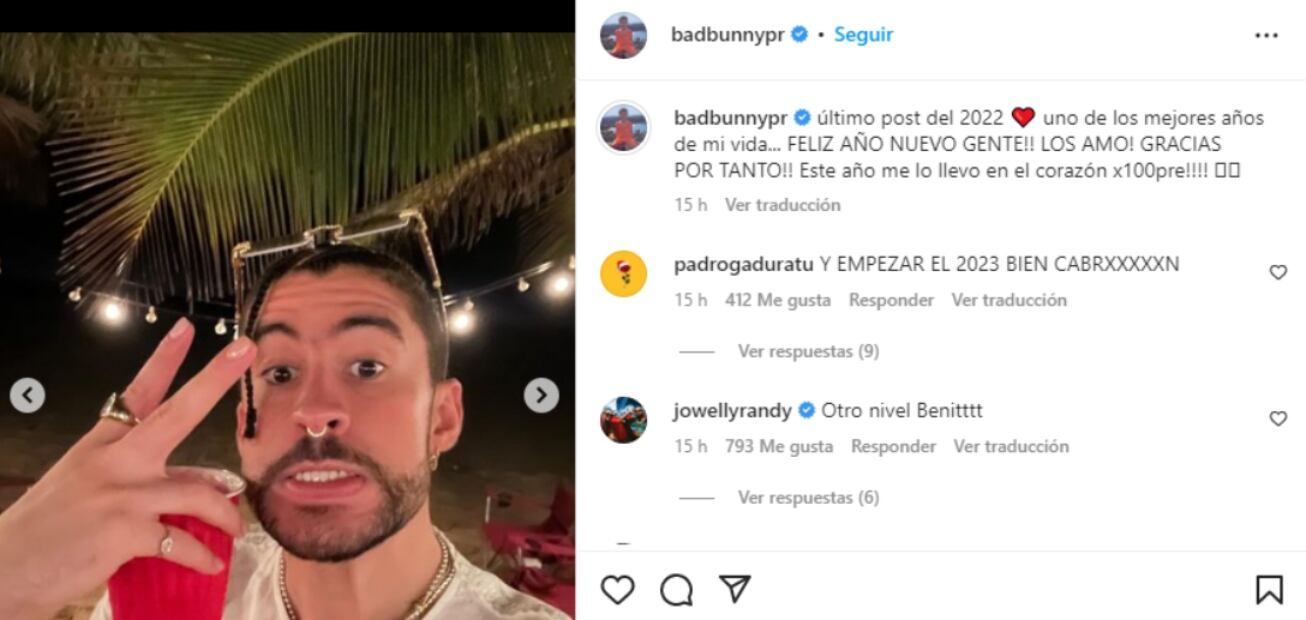The width and height of the screenshot is (1306, 620).
Task: Go back to the previous carousel photo
Action: click(x=27, y=396)
